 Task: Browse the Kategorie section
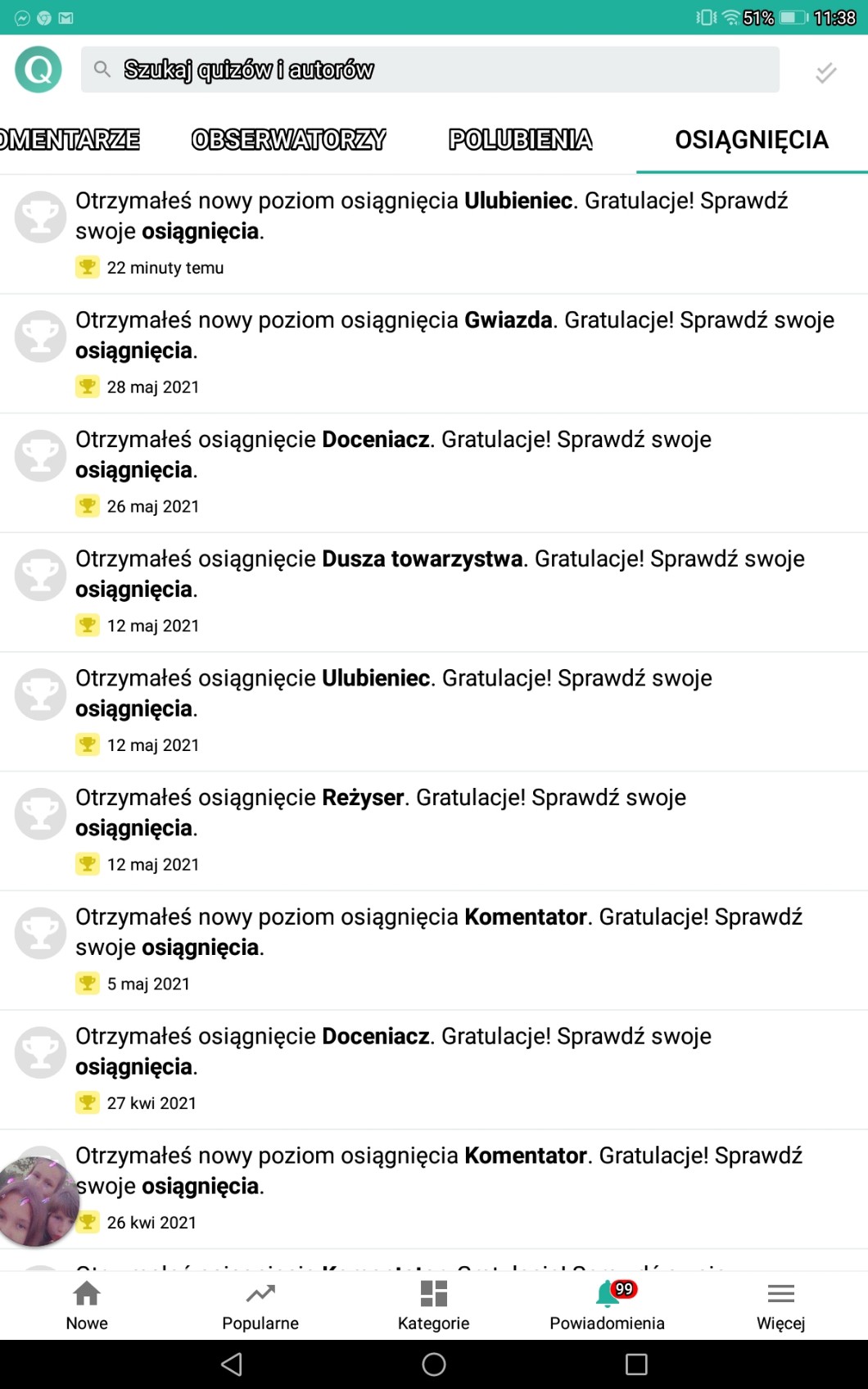[x=433, y=1305]
